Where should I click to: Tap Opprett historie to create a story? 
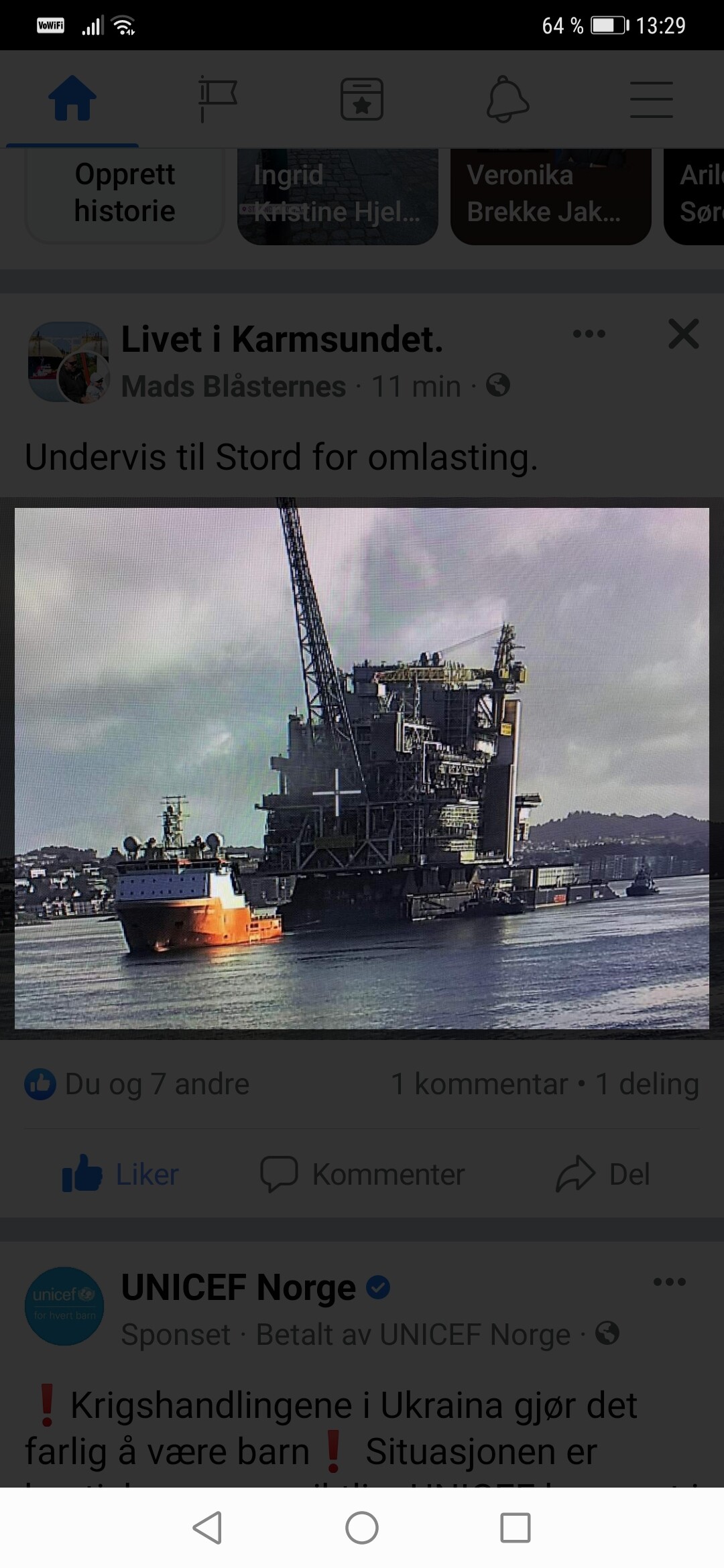125,194
